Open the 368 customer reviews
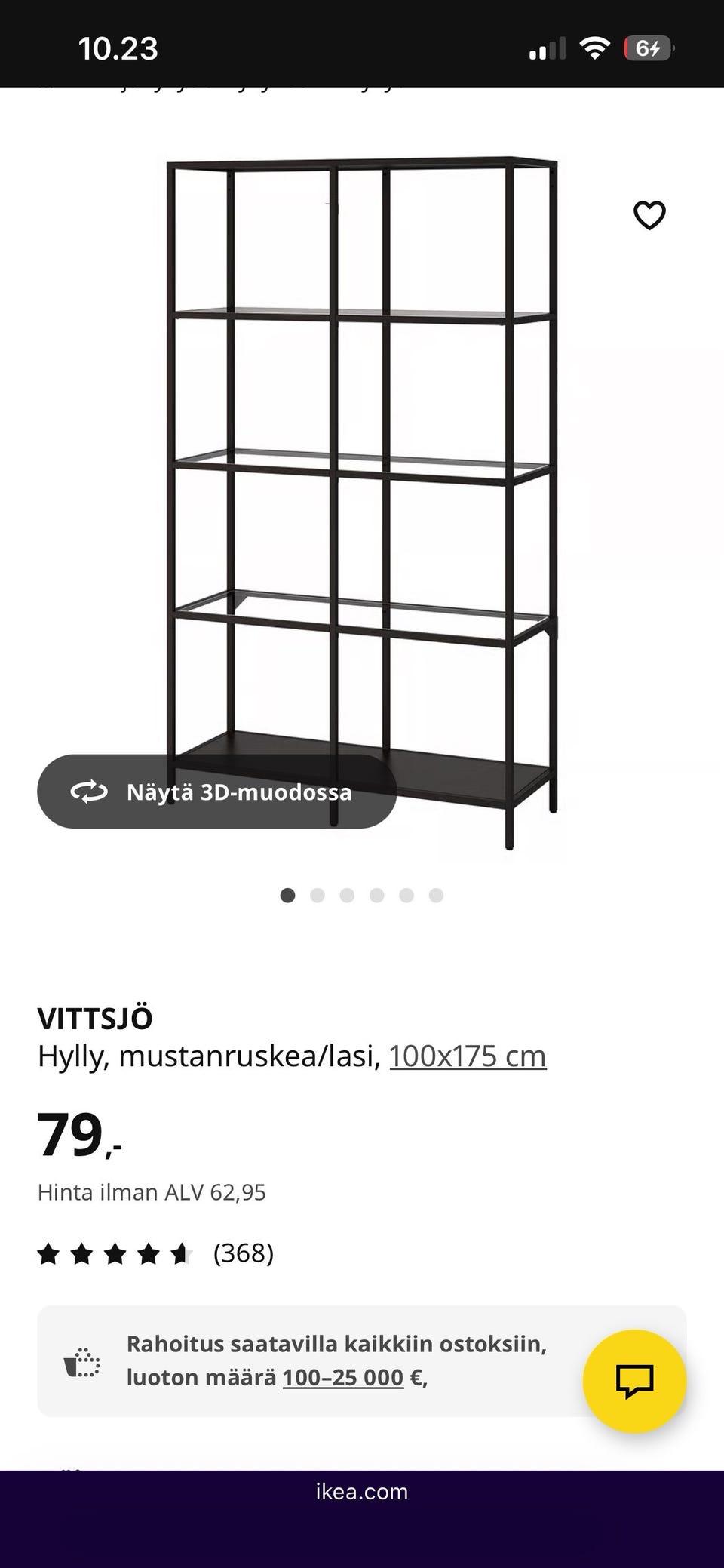This screenshot has height=1568, width=724. pos(243,1253)
